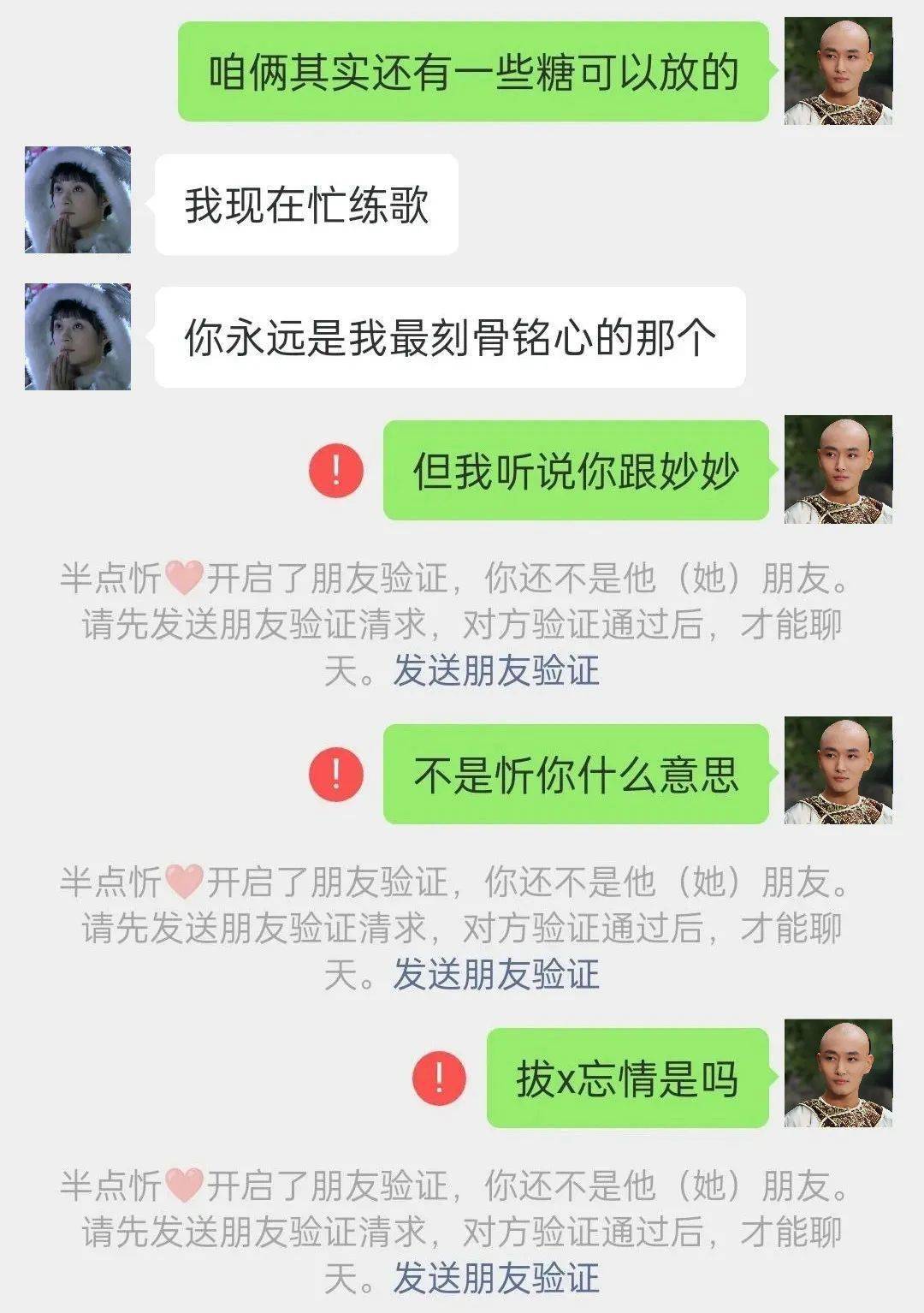Open the avatar next to 你永远是我最刻骨铭心的那个
Viewport: 924px width, 1313px height.
pyautogui.click(x=78, y=336)
